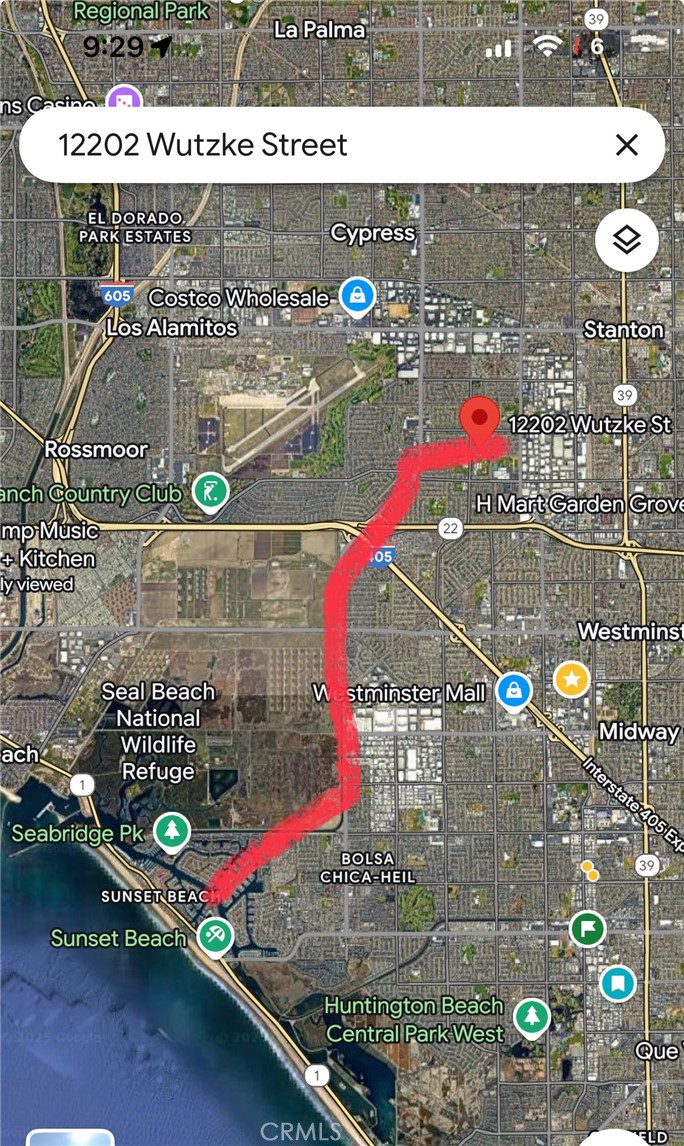Open the teal bookmark saved pin
This screenshot has width=684, height=1146.
(x=619, y=982)
